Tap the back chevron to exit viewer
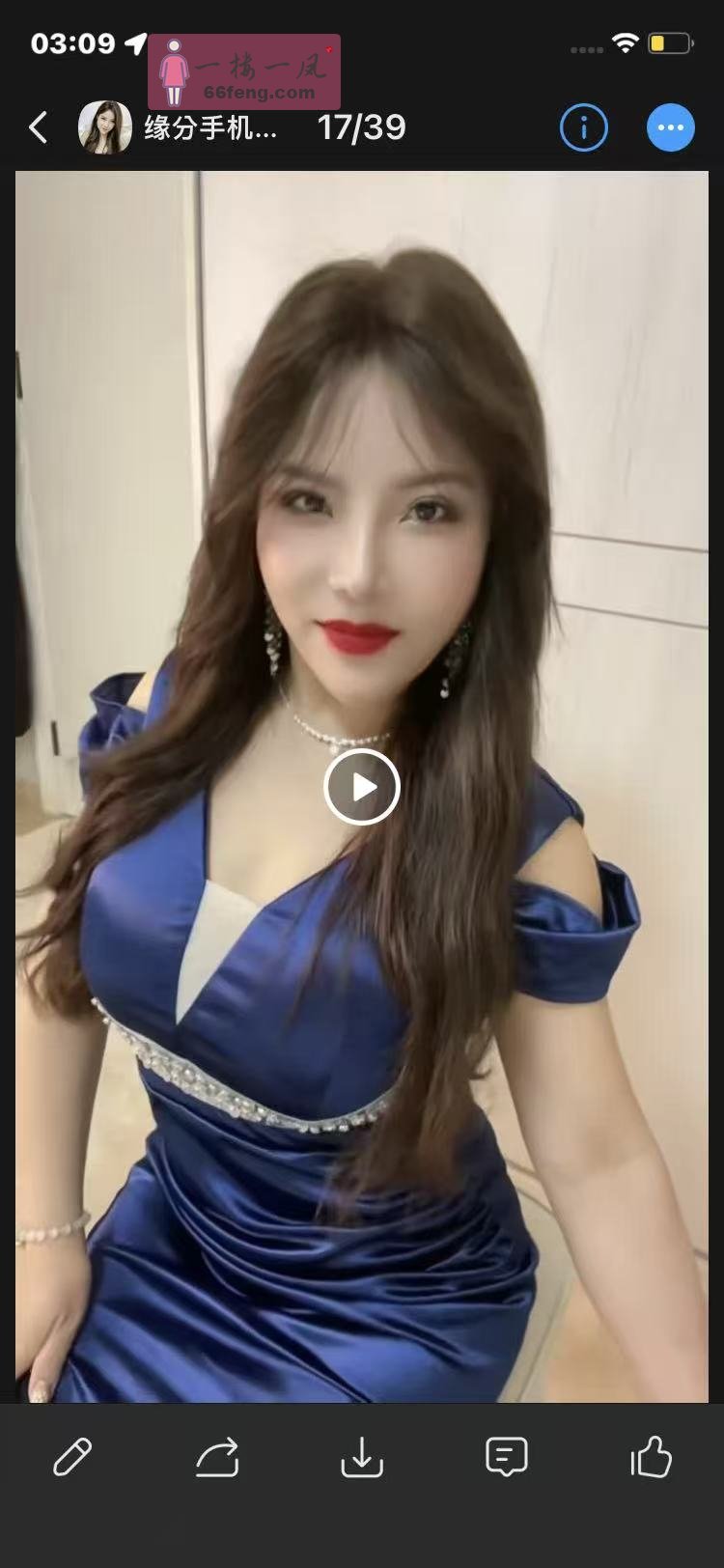The height and width of the screenshot is (1568, 724). (x=38, y=126)
